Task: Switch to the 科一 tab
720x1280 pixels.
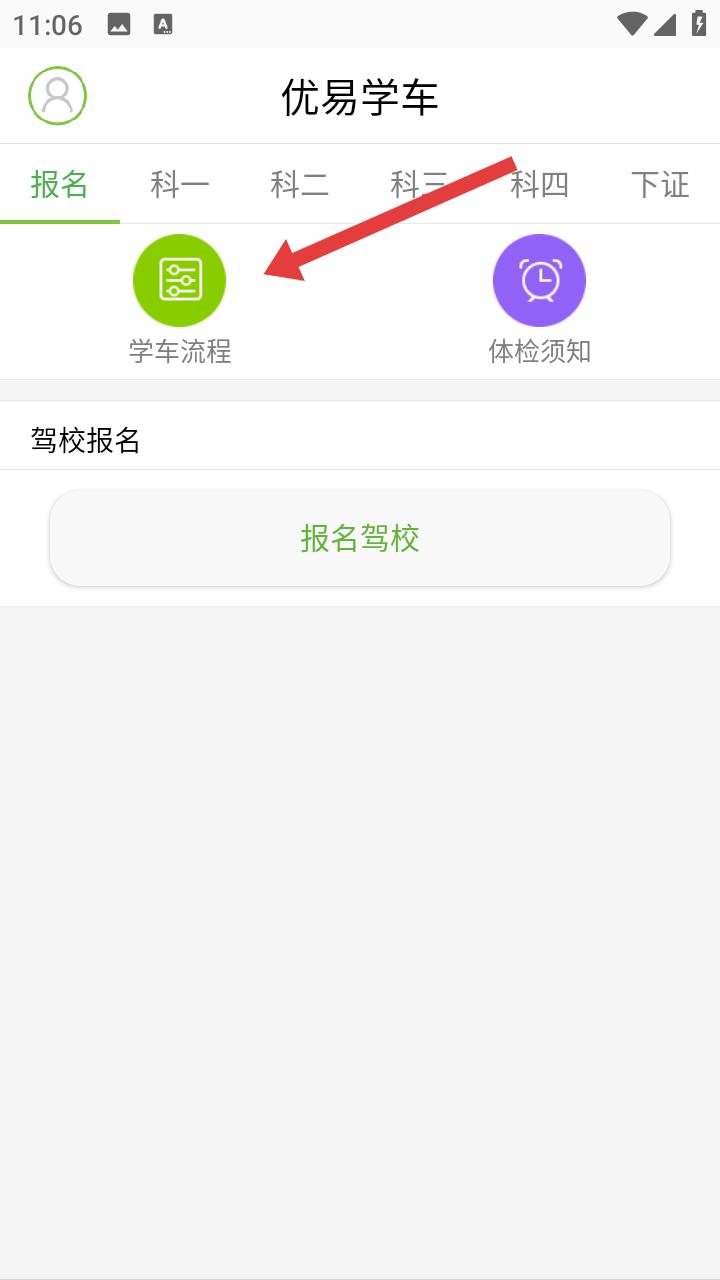Action: tap(180, 184)
